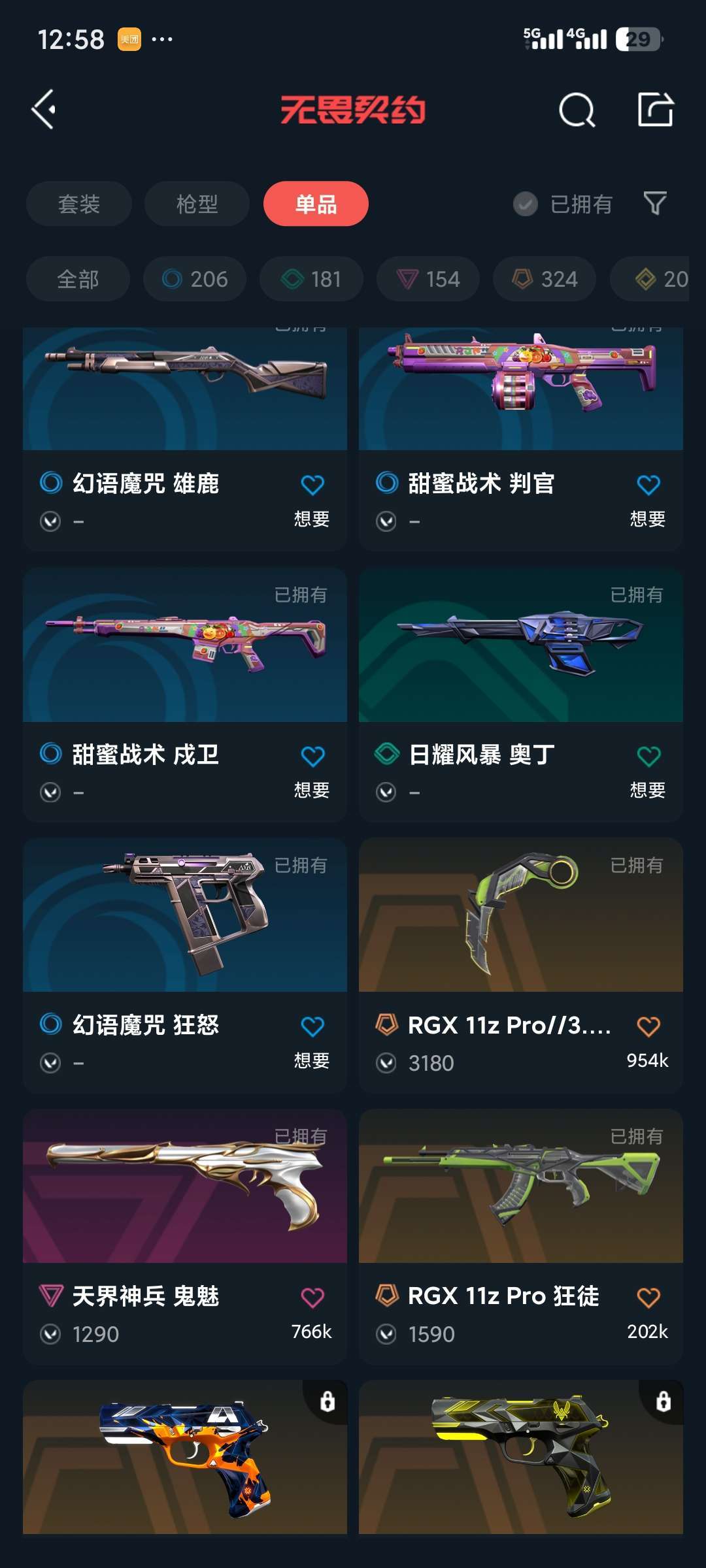Viewport: 706px width, 1568px height.
Task: Toggle the 已拥有 checkbox
Action: pos(526,204)
